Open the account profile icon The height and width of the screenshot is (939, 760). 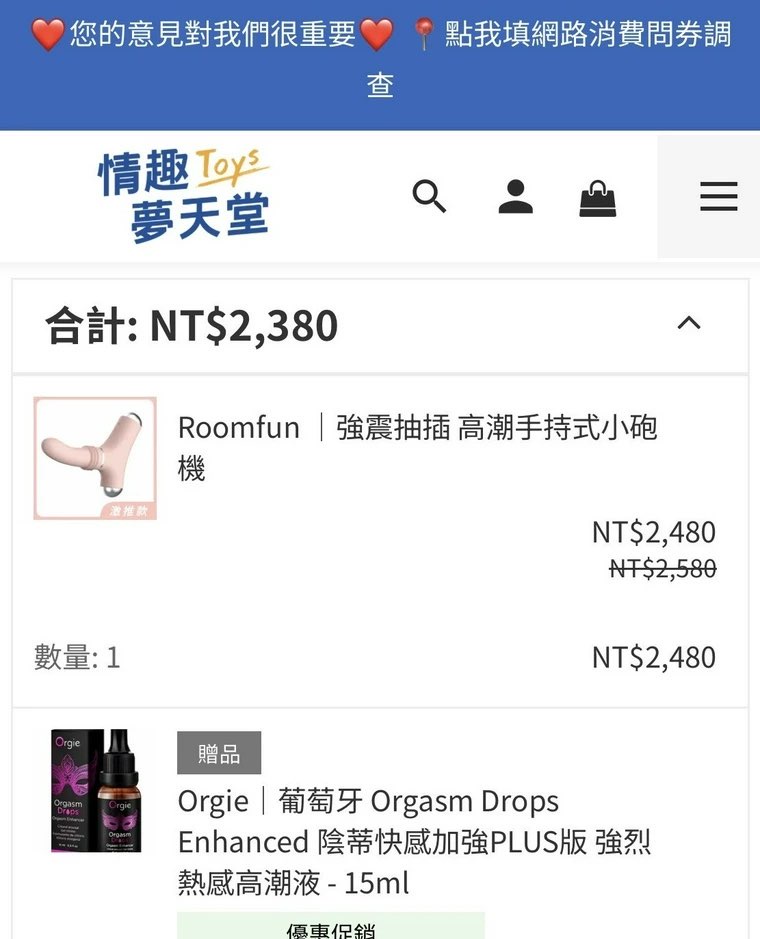515,197
